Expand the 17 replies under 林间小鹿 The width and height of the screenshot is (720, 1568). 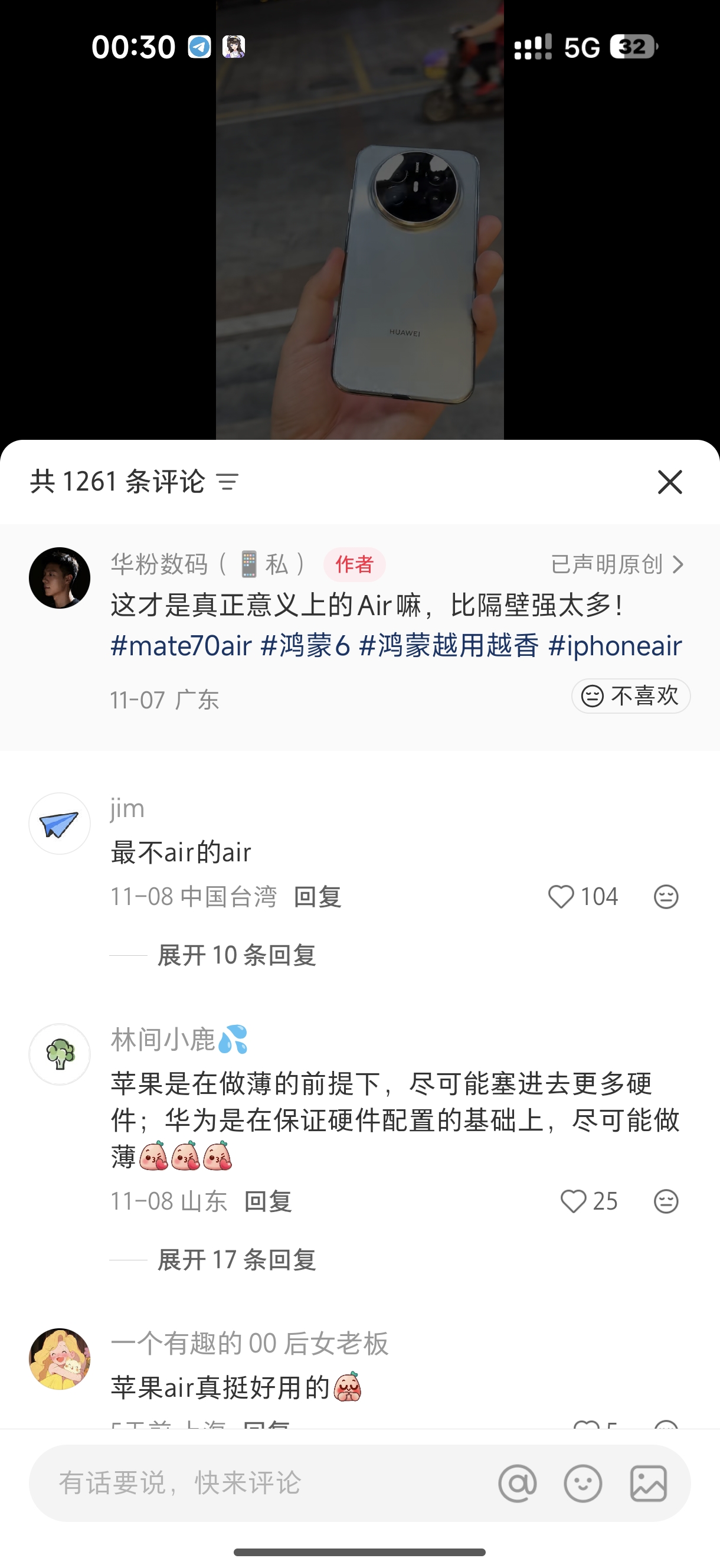(236, 1259)
